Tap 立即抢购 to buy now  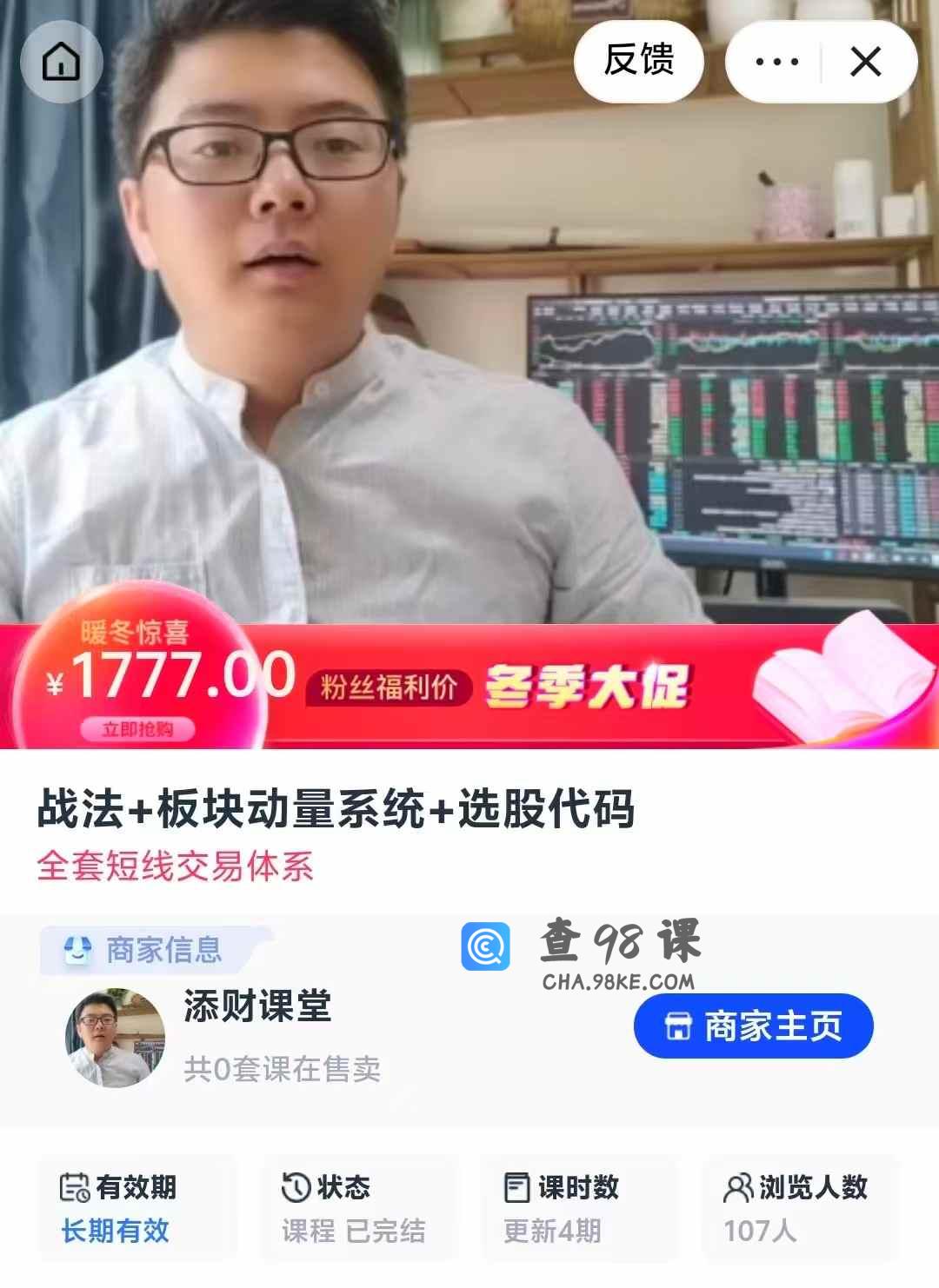[x=137, y=729]
